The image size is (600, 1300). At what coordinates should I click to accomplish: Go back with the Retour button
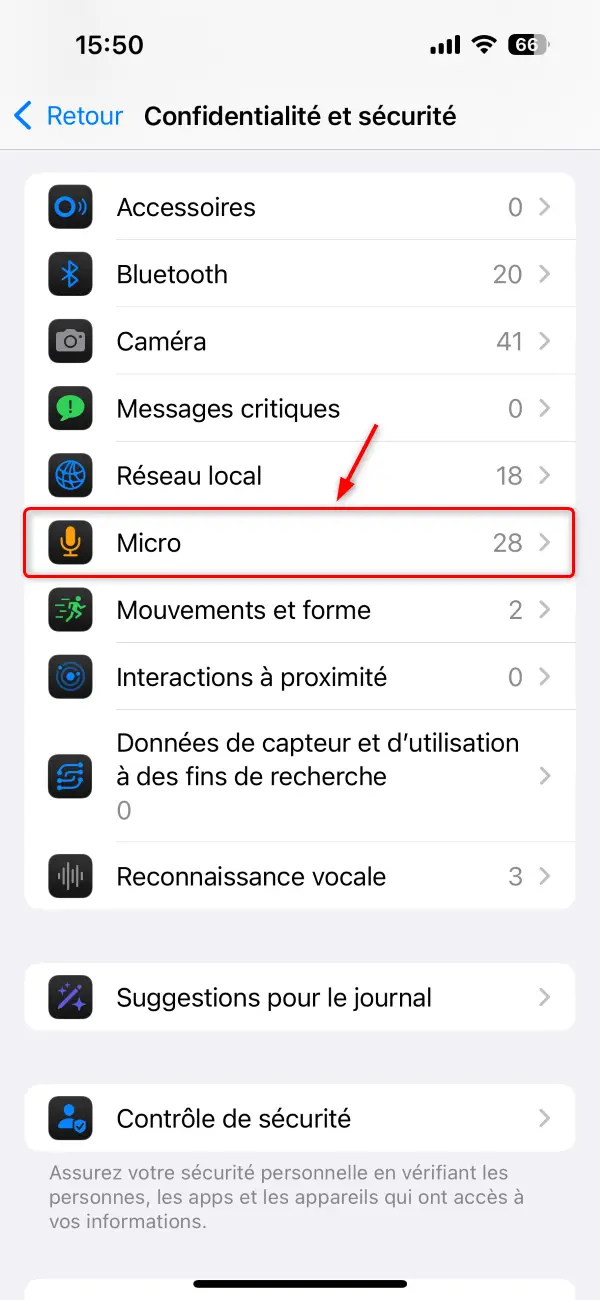pos(68,116)
